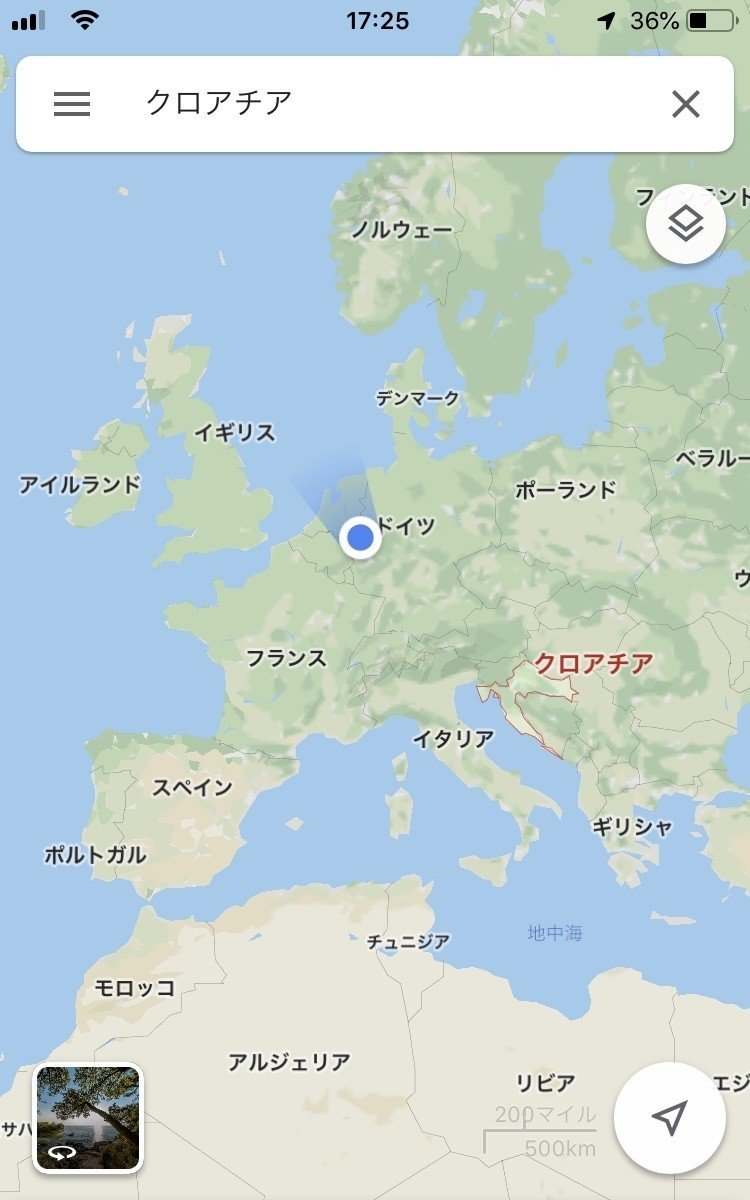Clear the クロアチア search with the X
Viewport: 750px width, 1200px height.
686,104
